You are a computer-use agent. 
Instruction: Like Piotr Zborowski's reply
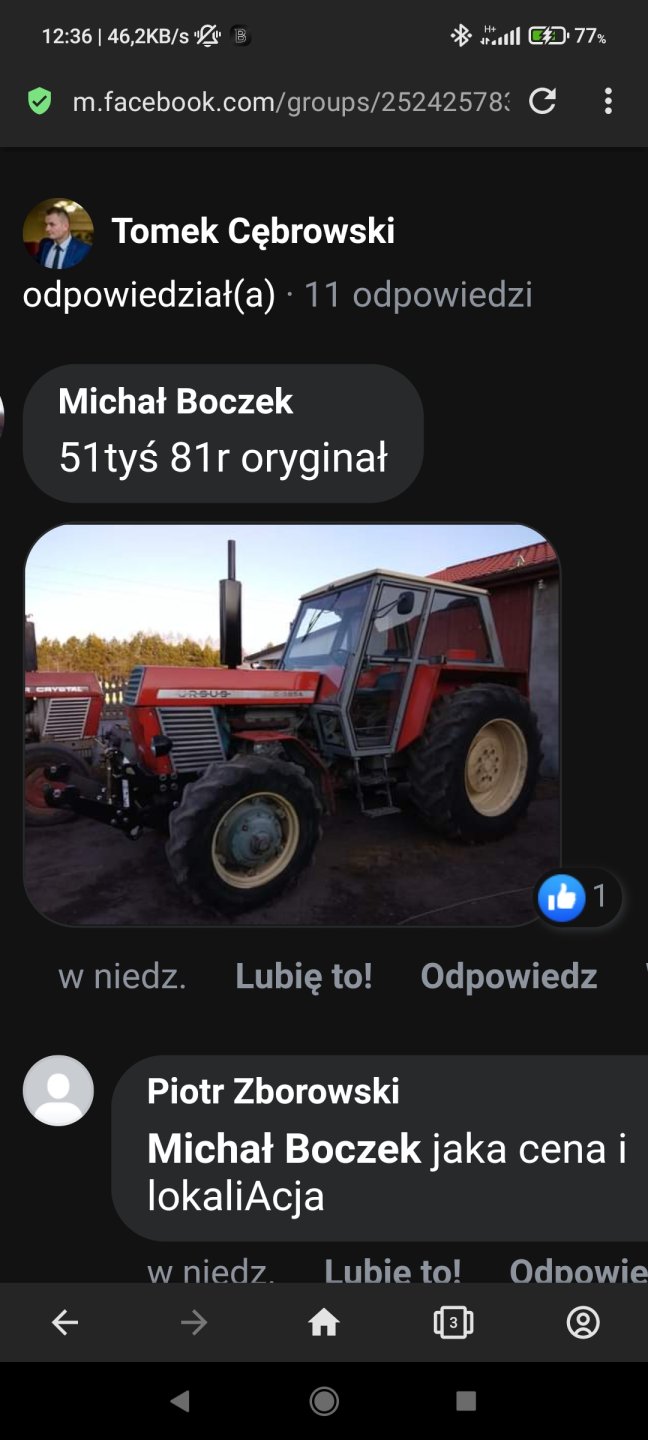click(x=392, y=1271)
